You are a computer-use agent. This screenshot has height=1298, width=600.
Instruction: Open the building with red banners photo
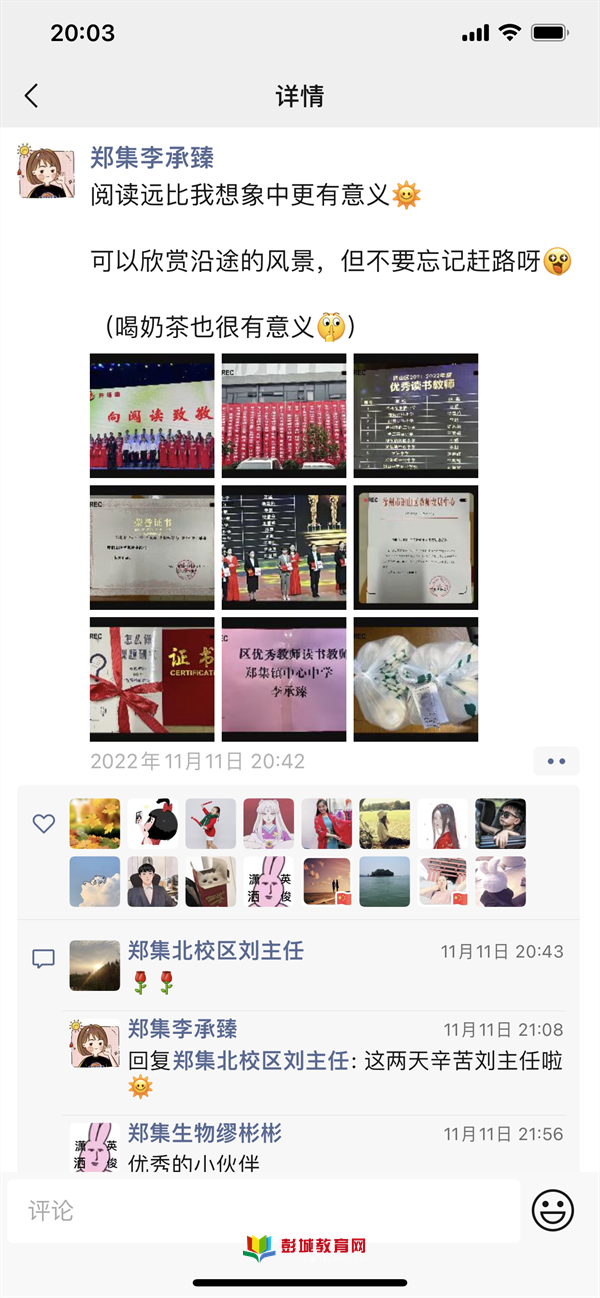pos(284,415)
